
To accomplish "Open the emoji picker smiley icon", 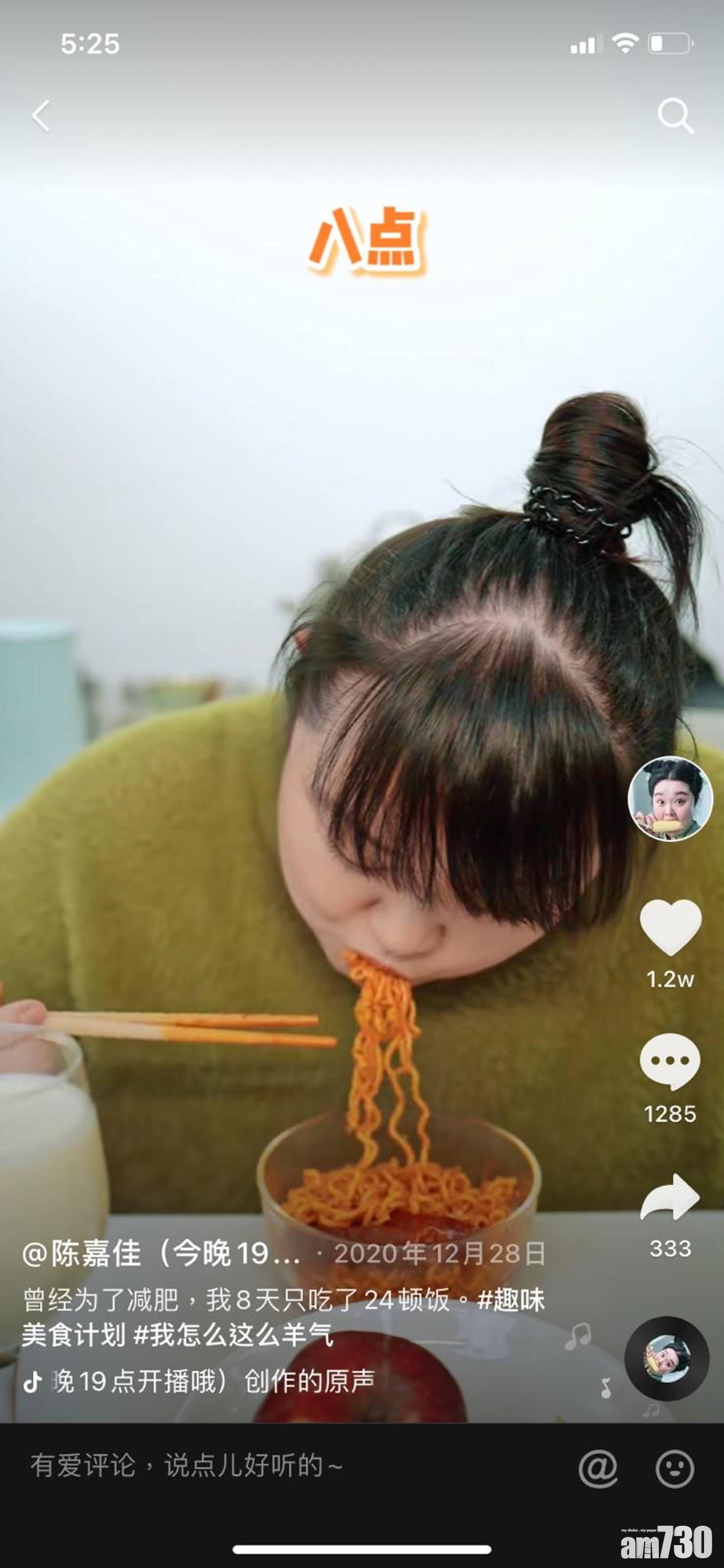I will click(675, 1468).
